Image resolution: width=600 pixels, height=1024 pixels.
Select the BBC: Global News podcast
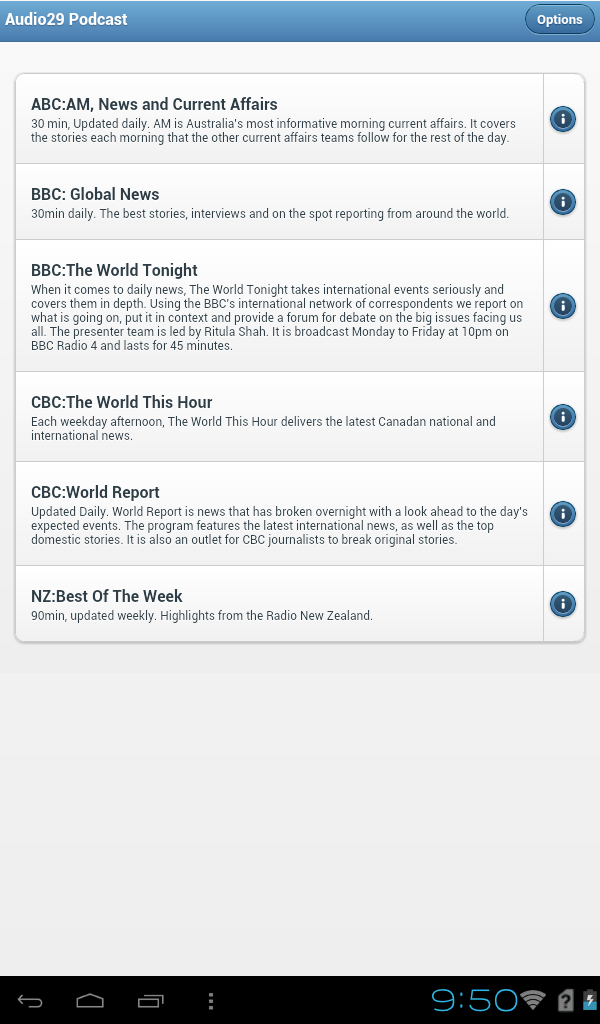coord(280,202)
